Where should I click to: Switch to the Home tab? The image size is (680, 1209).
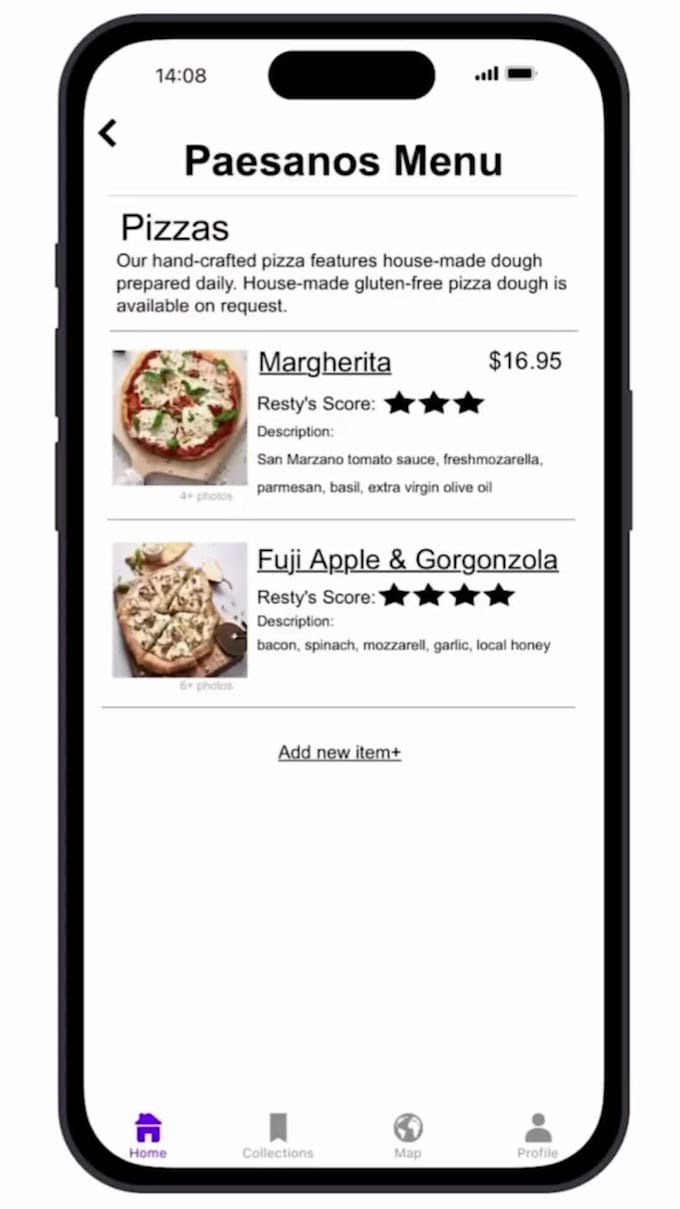click(x=148, y=1135)
